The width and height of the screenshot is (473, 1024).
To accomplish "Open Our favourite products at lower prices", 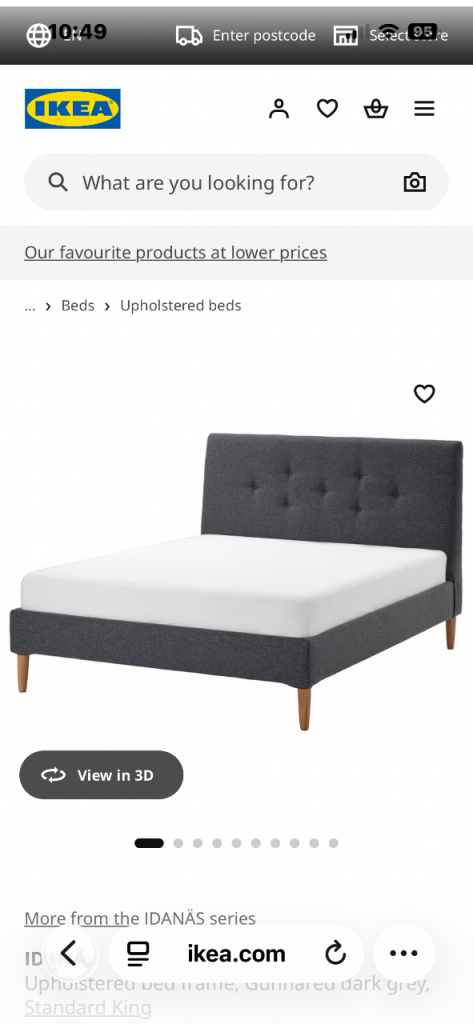I will click(x=176, y=252).
